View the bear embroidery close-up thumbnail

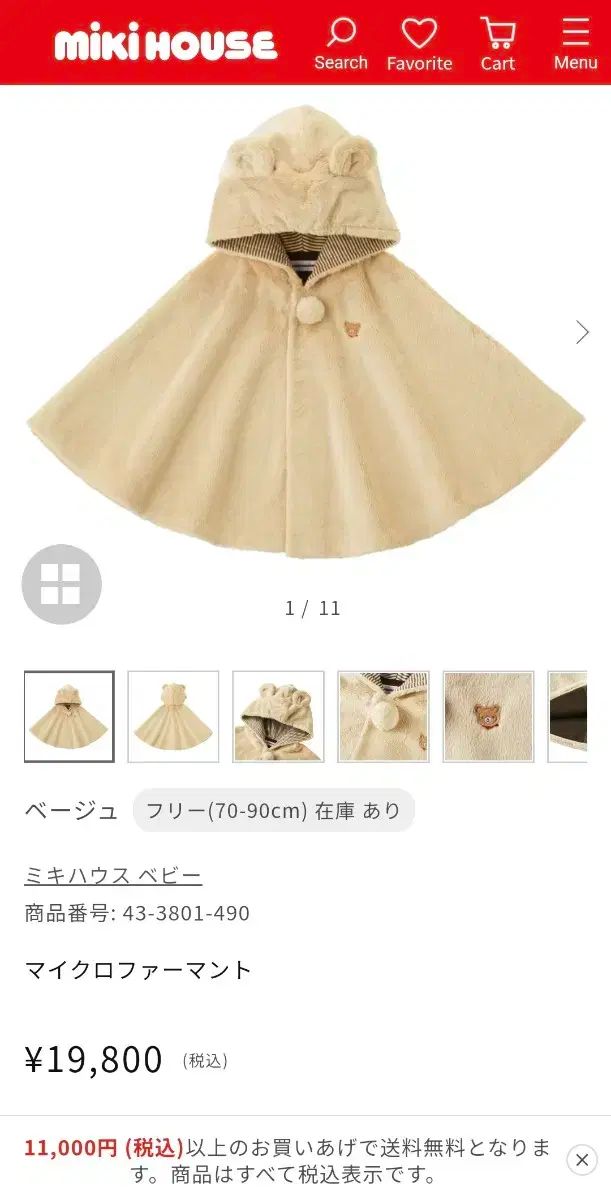tap(488, 716)
